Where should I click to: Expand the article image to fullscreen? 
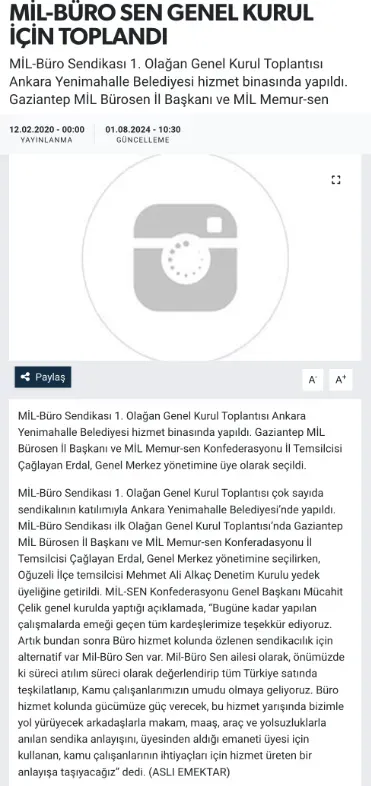pyautogui.click(x=336, y=180)
